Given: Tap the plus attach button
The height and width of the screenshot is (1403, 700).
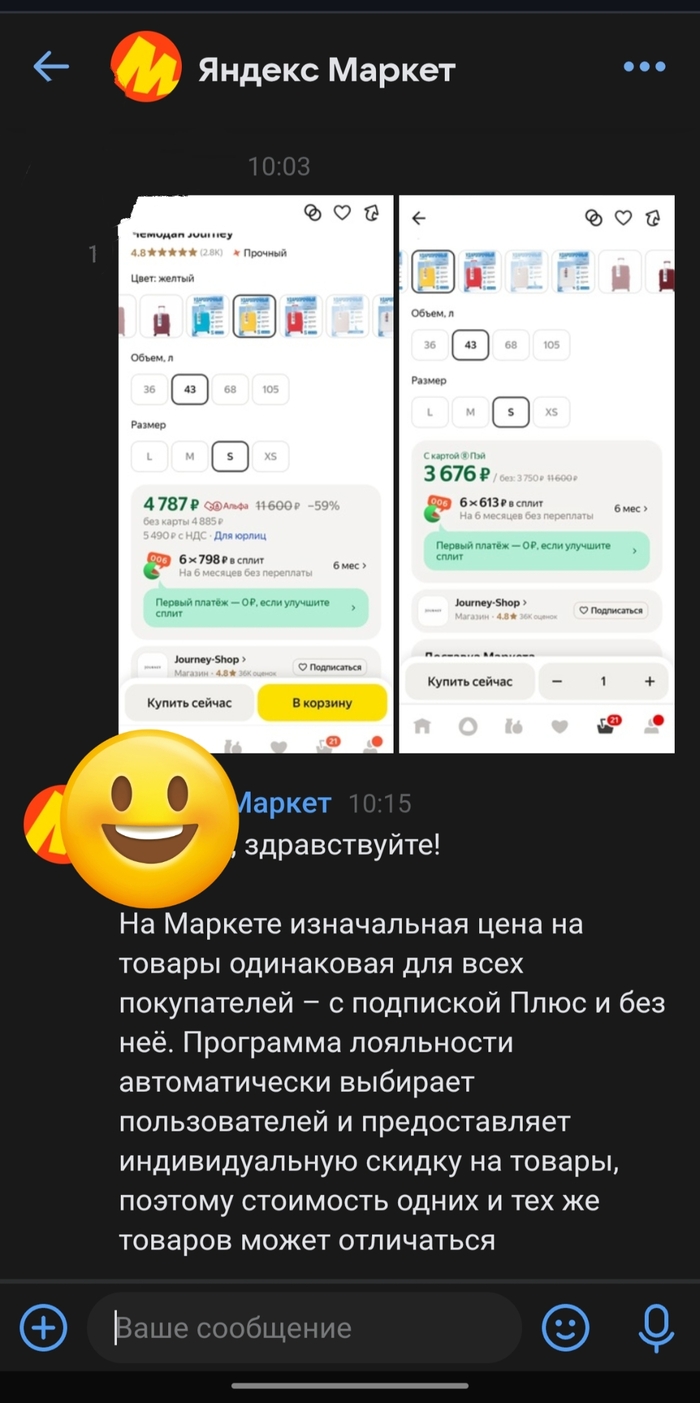Looking at the screenshot, I should point(43,1328).
